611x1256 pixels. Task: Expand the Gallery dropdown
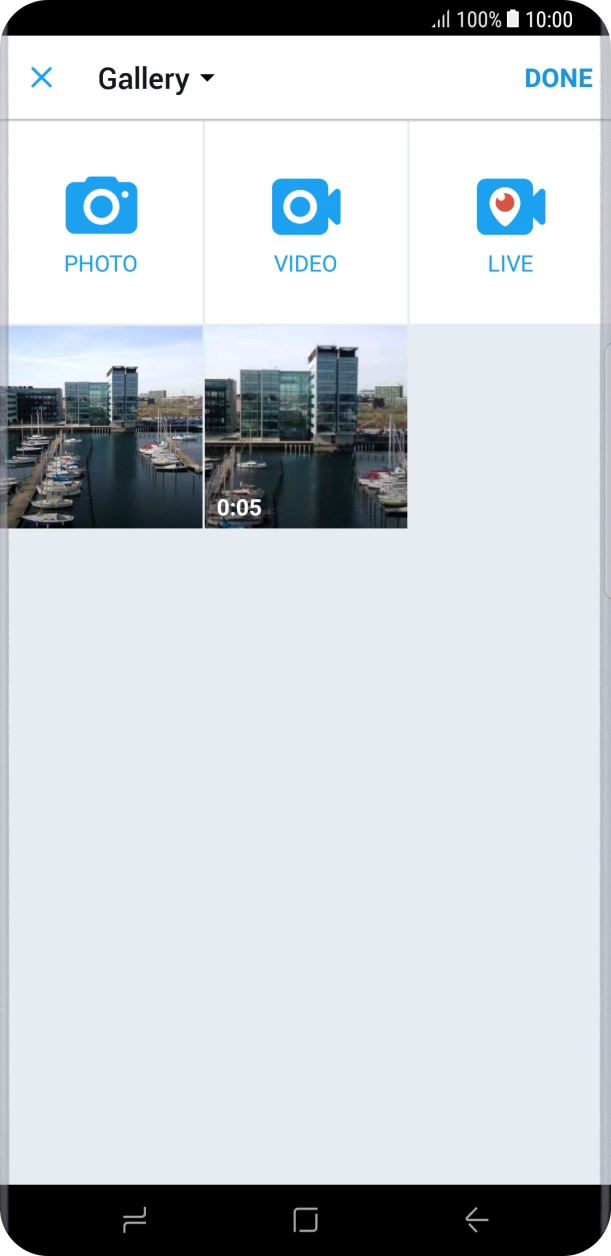click(156, 79)
